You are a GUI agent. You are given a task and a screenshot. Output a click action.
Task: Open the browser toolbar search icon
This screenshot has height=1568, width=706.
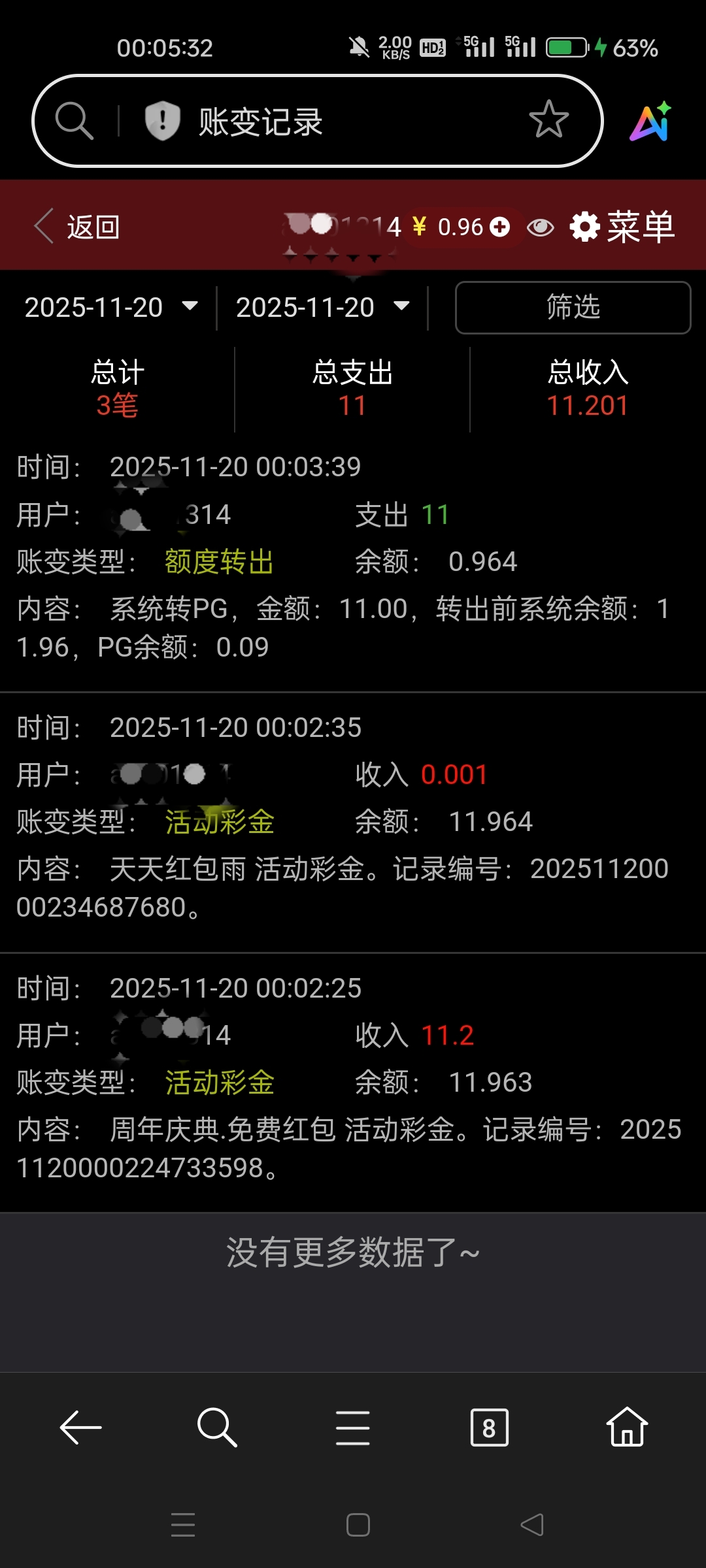[217, 1428]
